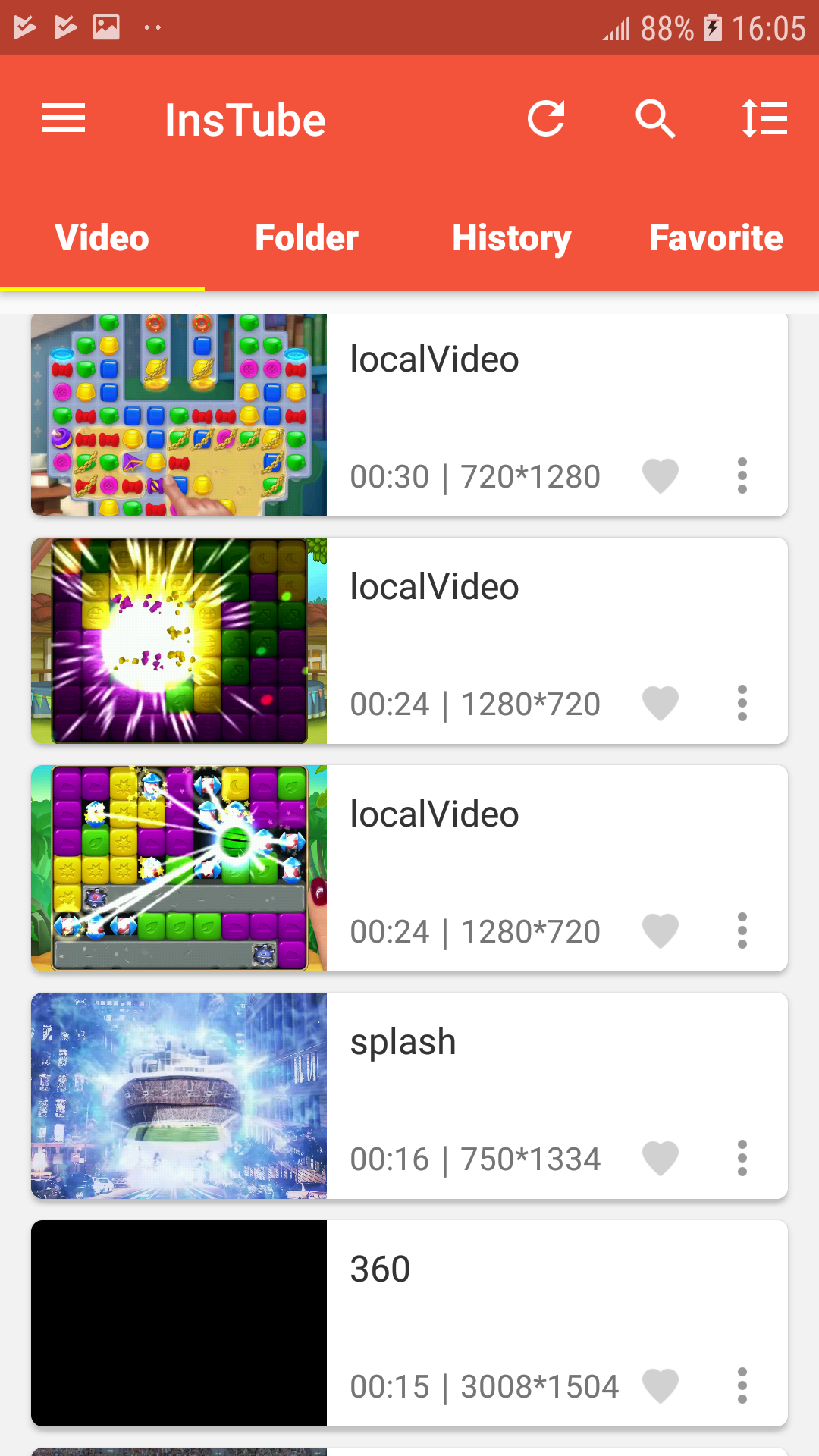
Task: Add the splash video to favorites
Action: [x=661, y=1159]
